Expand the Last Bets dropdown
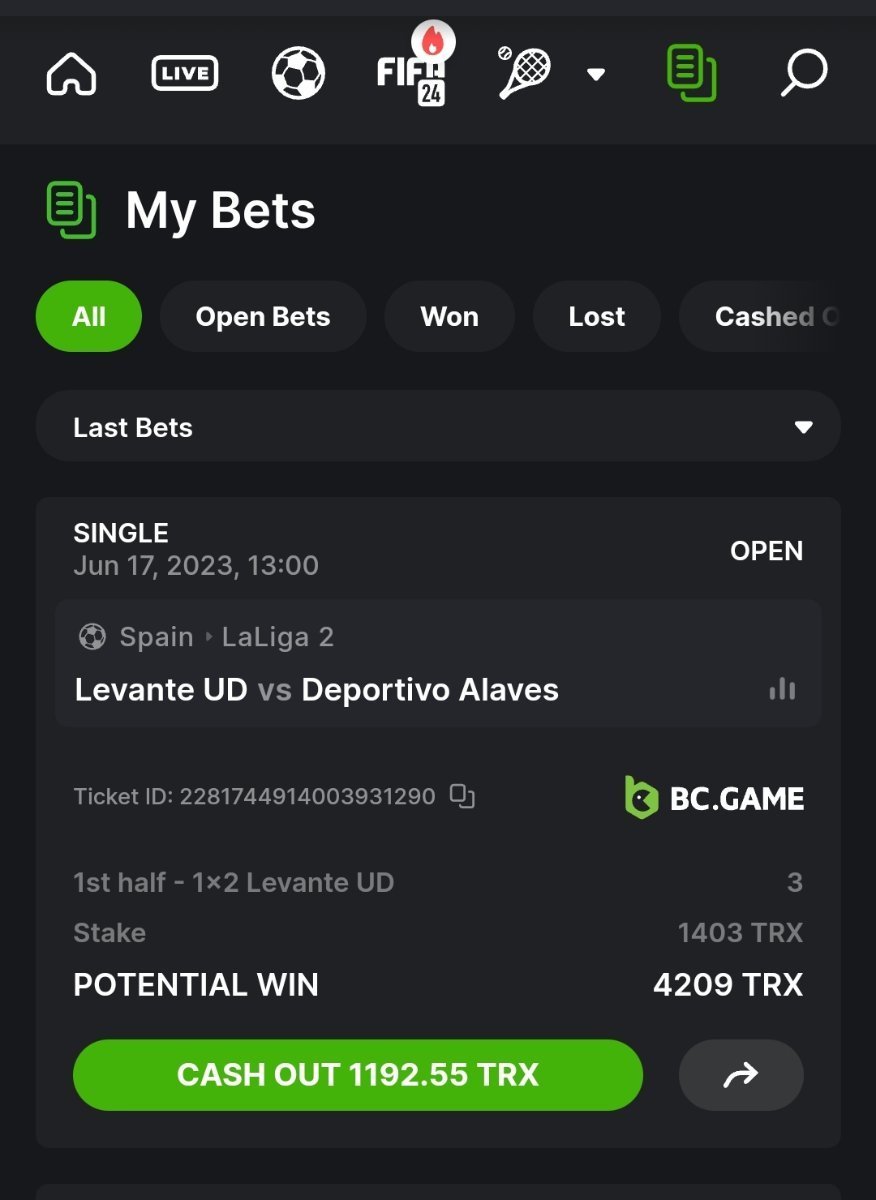The width and height of the screenshot is (876, 1200). click(438, 427)
